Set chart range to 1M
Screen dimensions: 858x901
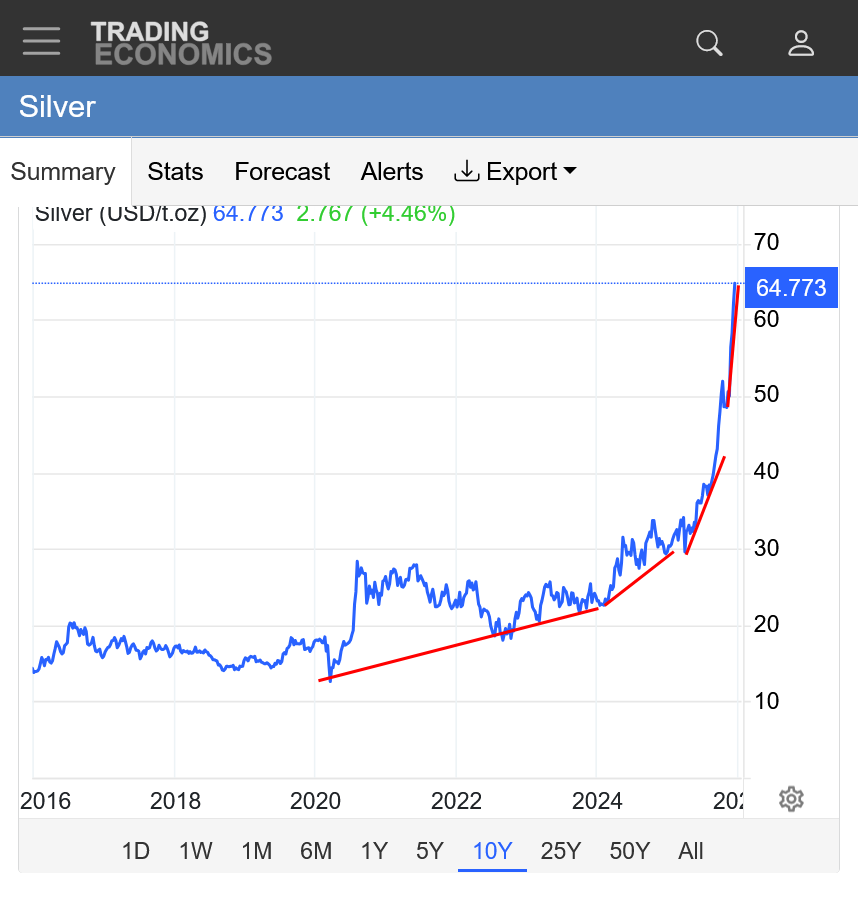point(256,851)
